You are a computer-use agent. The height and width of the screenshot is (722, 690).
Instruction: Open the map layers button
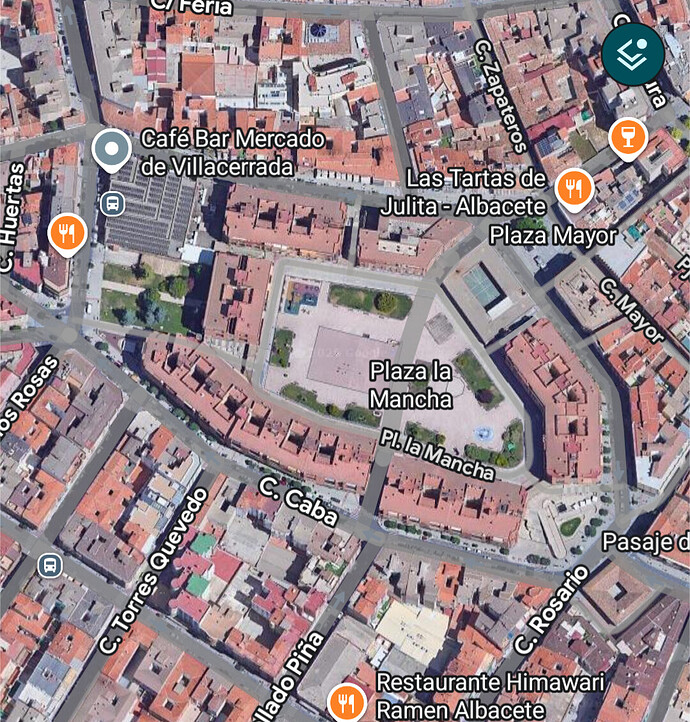click(632, 54)
